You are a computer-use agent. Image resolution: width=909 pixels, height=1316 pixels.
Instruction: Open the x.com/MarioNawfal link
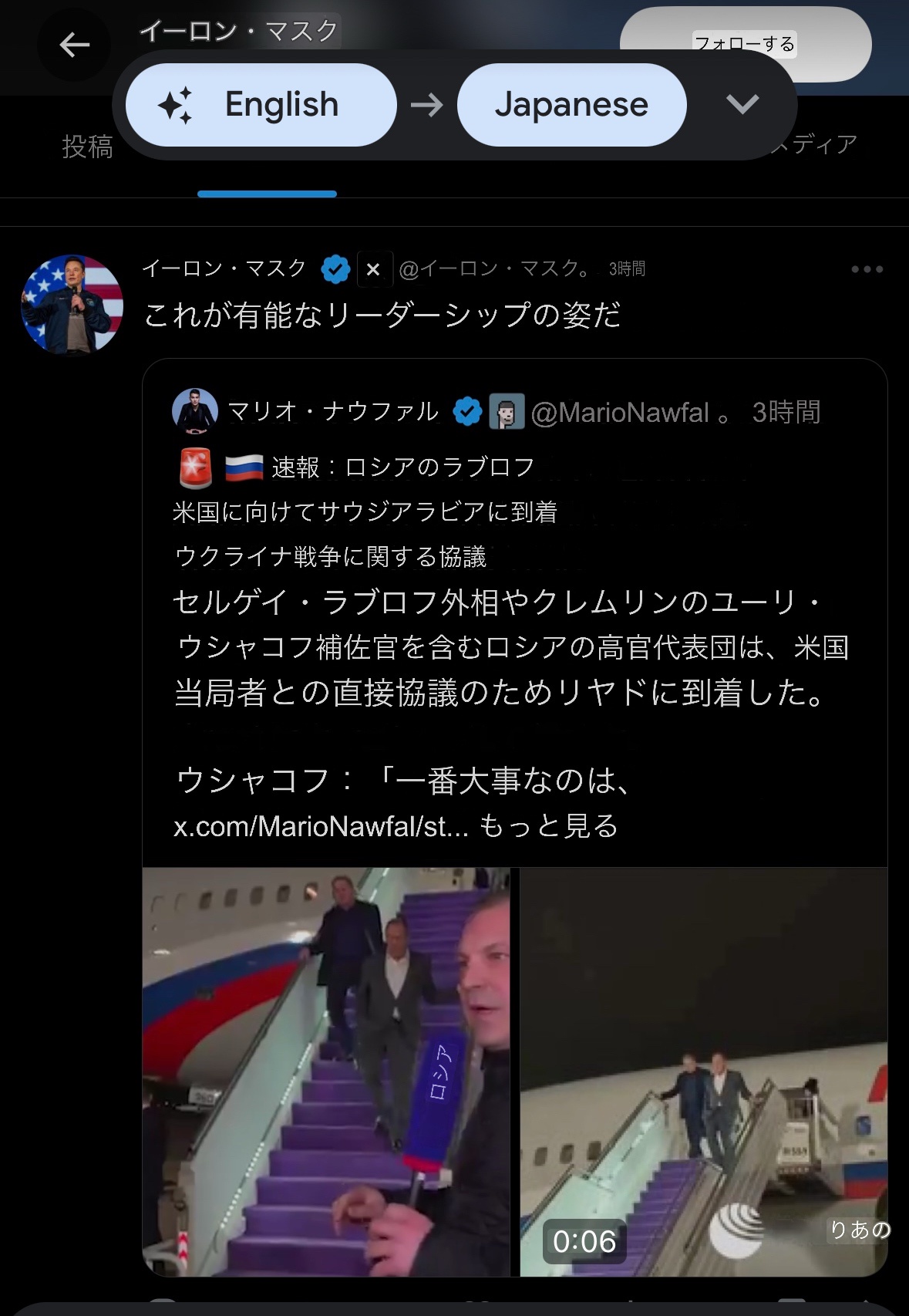pyautogui.click(x=320, y=826)
